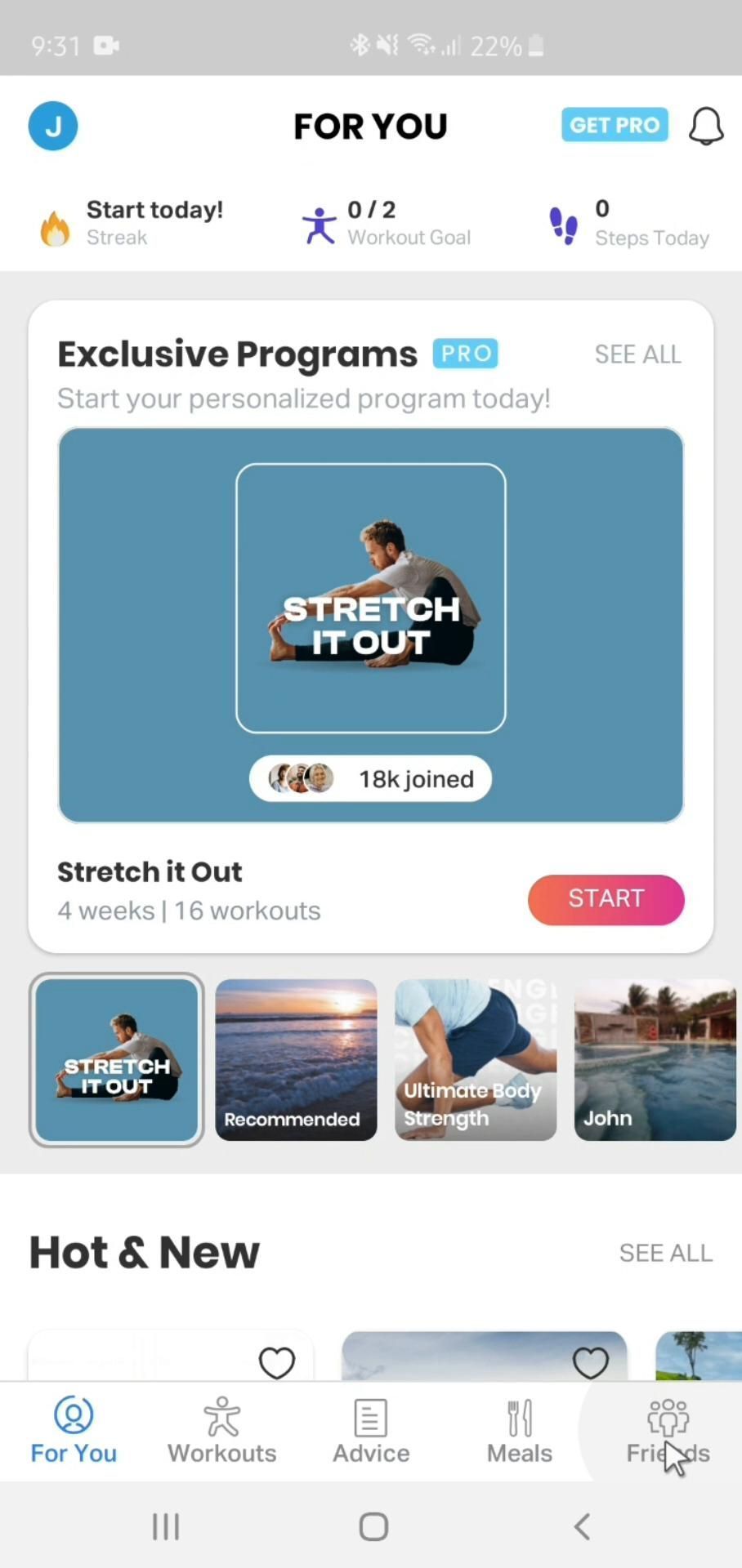View the Workout Goal progress
Viewport: 742px width, 1568px height.
pyautogui.click(x=386, y=223)
